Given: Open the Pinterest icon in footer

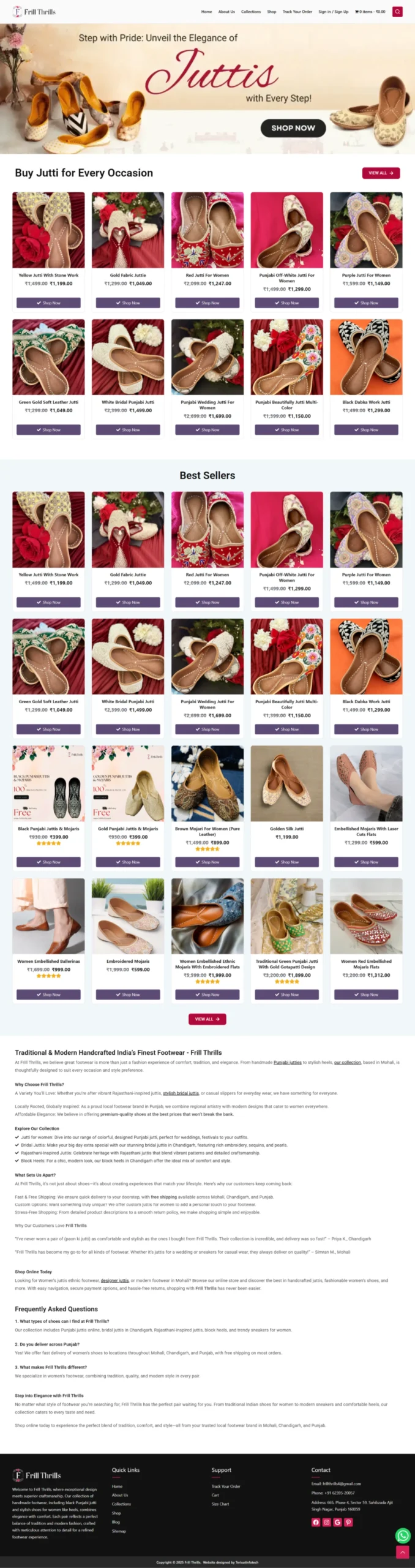Looking at the screenshot, I should [x=348, y=1522].
